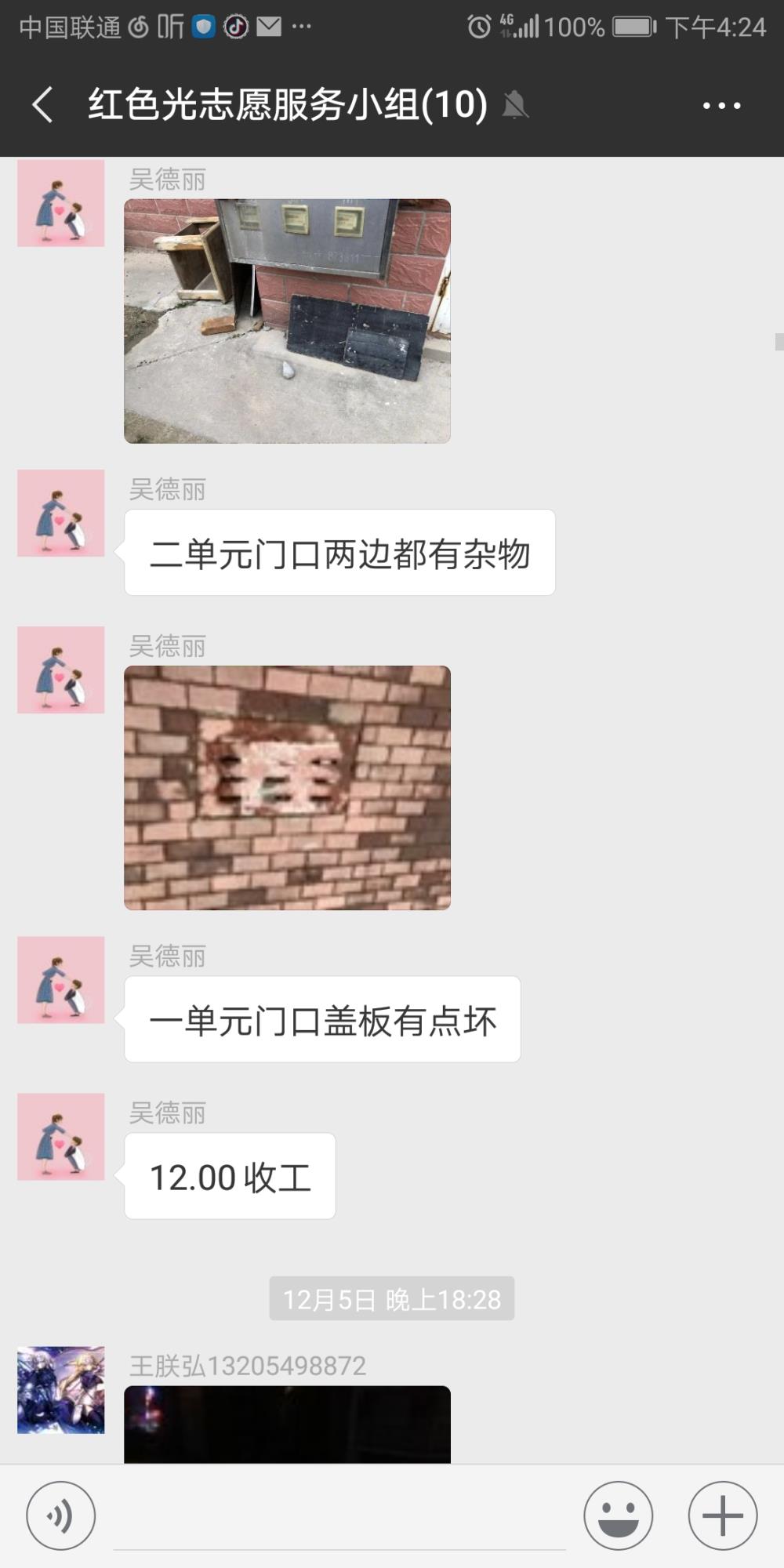Open 王朕弘13205498872's profile avatar
The image size is (784, 1568).
coord(61,1390)
